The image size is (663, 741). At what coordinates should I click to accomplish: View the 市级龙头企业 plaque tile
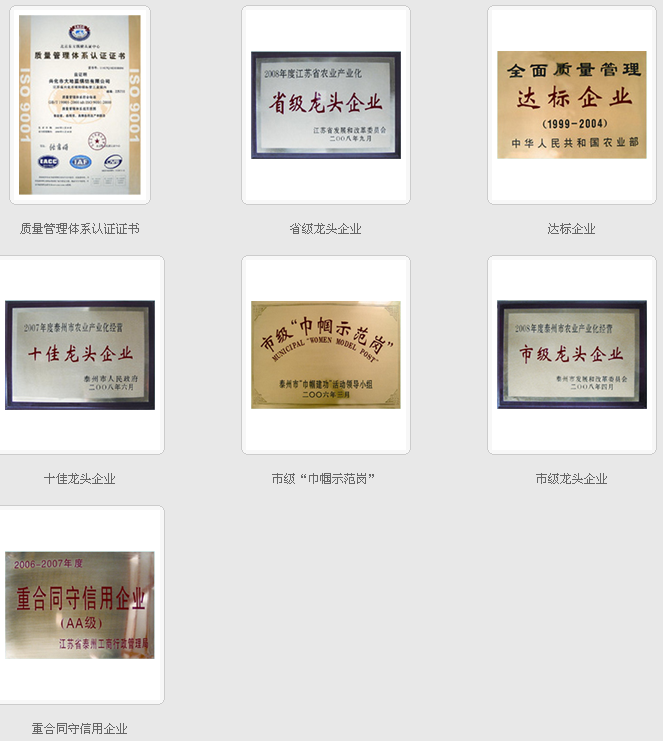(x=572, y=355)
